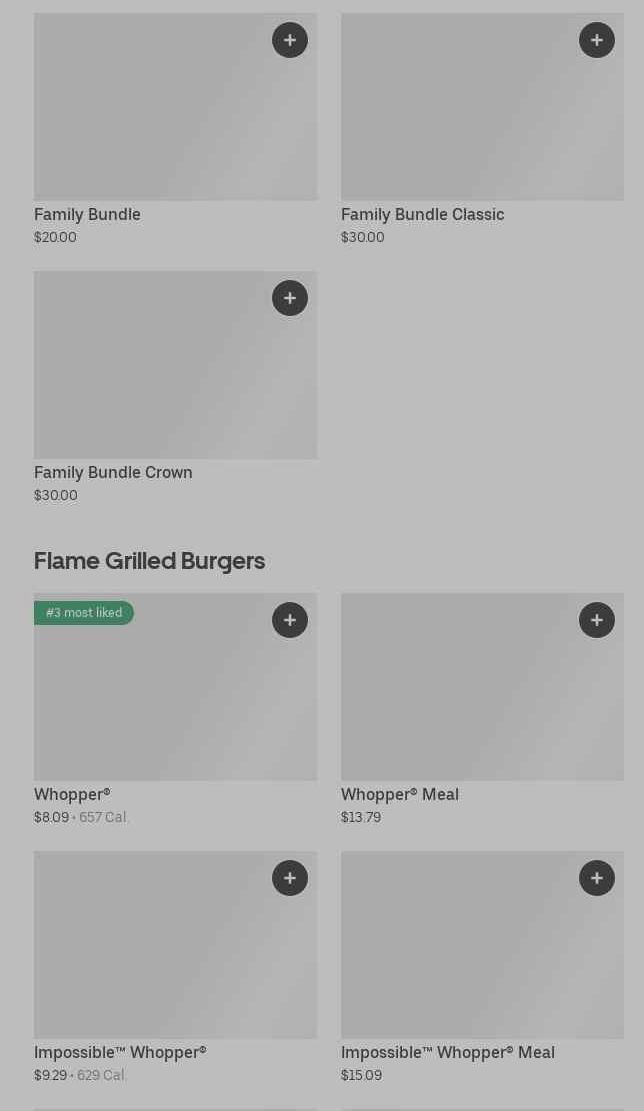Viewport: 644px width, 1111px height.
Task: Open the Family Bundle Classic item
Action: click(460, 120)
